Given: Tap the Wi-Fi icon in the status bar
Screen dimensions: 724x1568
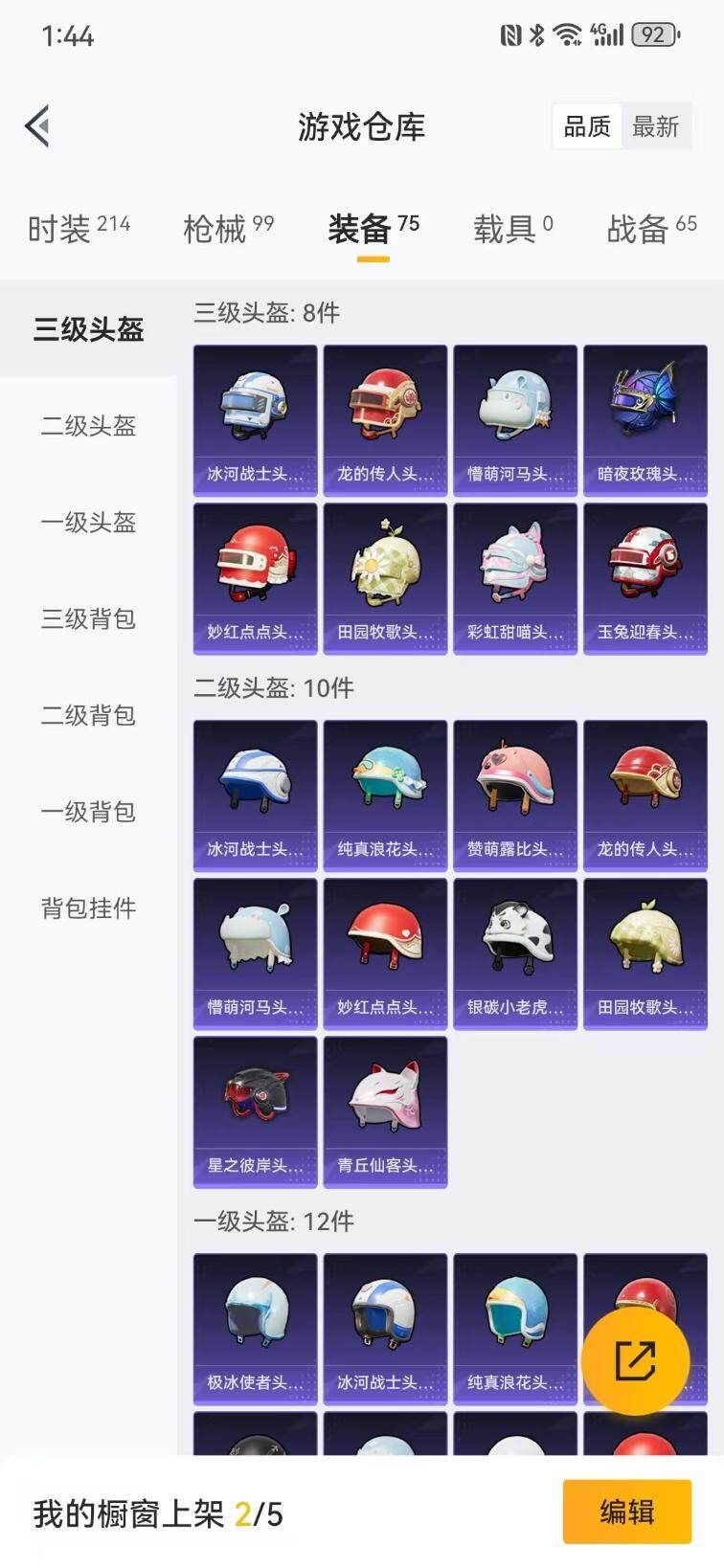Looking at the screenshot, I should pyautogui.click(x=567, y=33).
